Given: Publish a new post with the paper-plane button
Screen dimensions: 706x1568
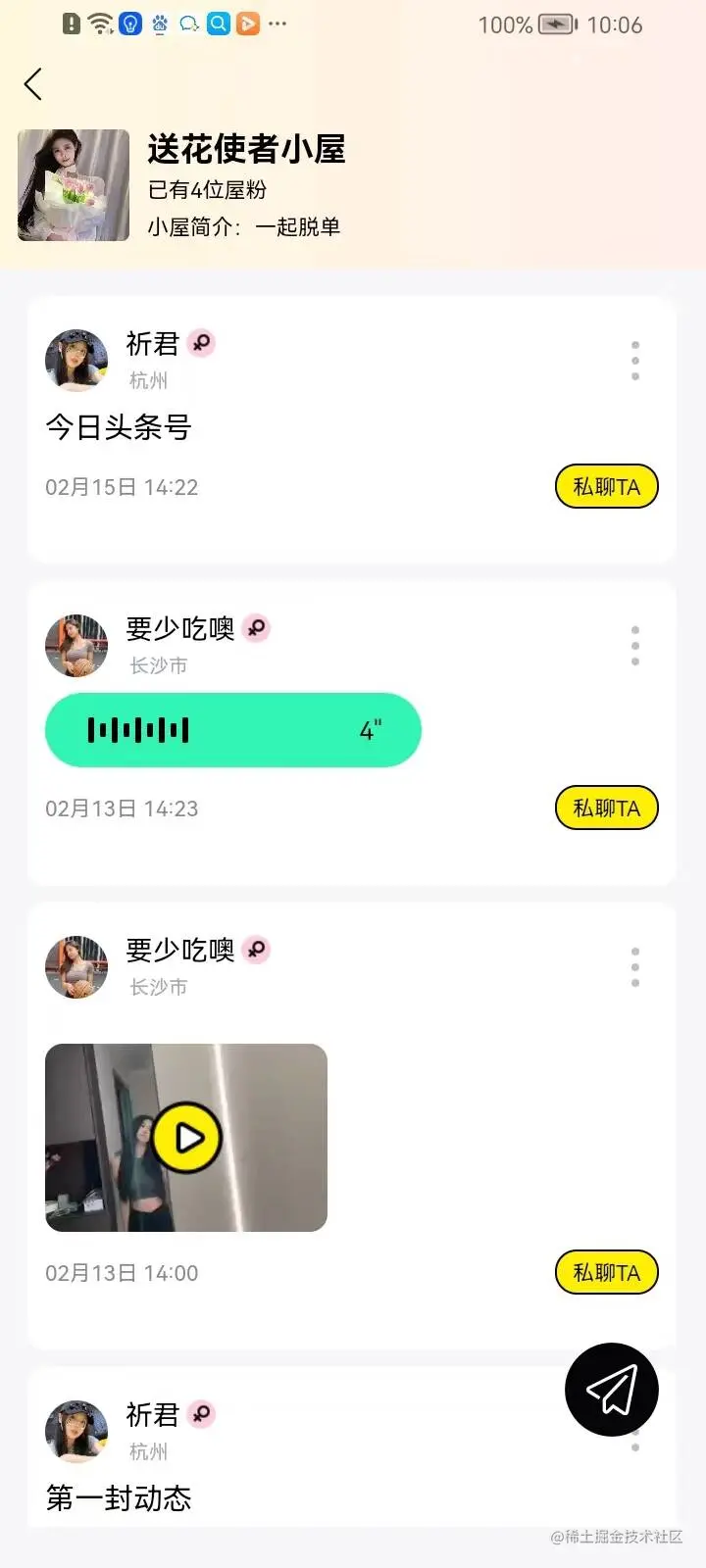Looking at the screenshot, I should [612, 1390].
